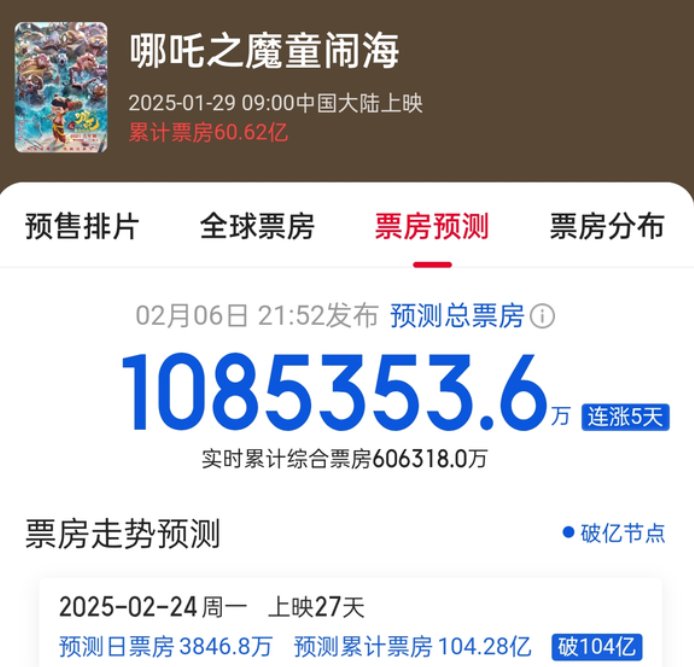The width and height of the screenshot is (694, 667).
Task: Switch to the 预售排片 tab
Action: click(81, 226)
